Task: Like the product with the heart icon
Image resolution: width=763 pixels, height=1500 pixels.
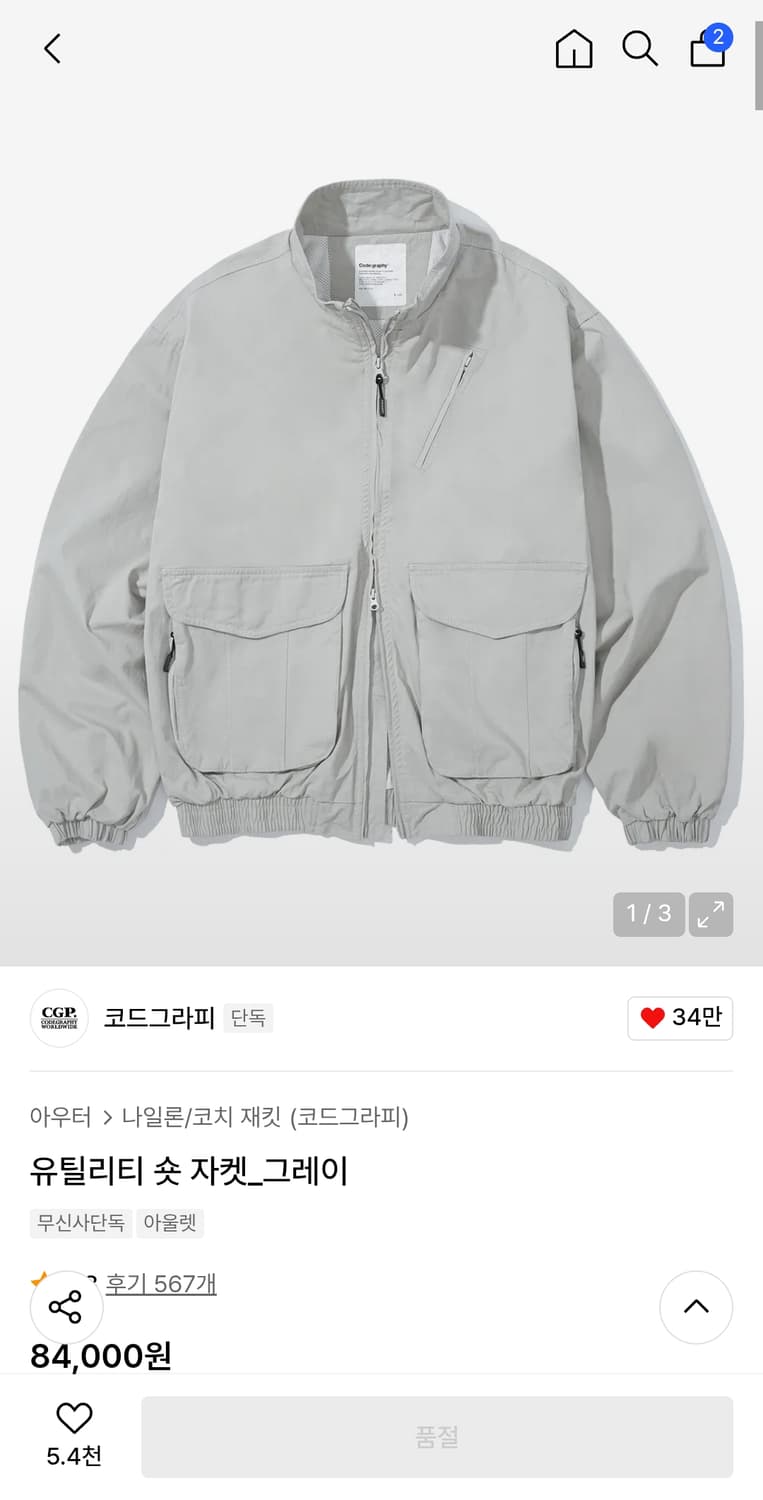Action: coord(73,1420)
